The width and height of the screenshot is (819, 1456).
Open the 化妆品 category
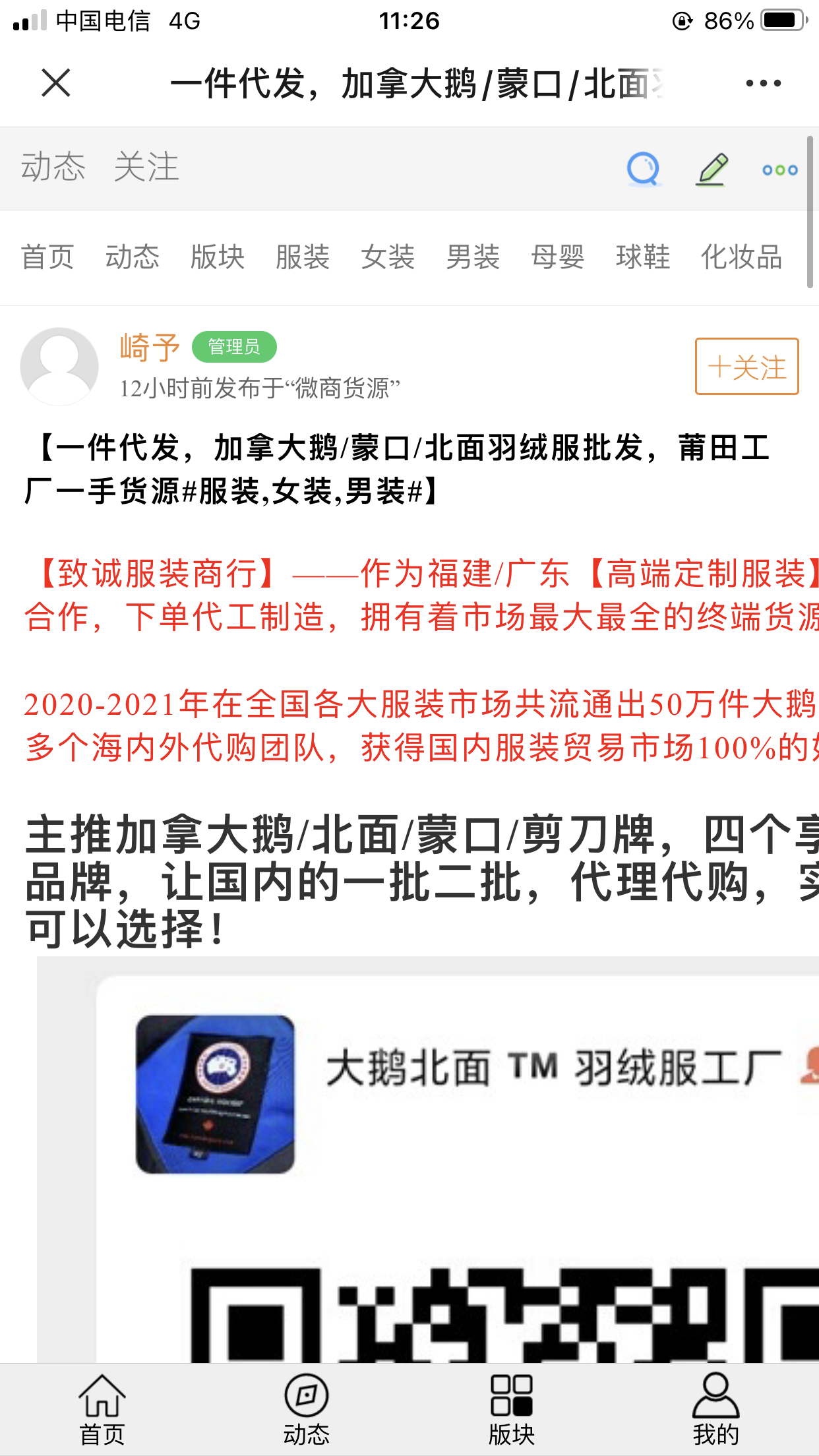coord(741,257)
